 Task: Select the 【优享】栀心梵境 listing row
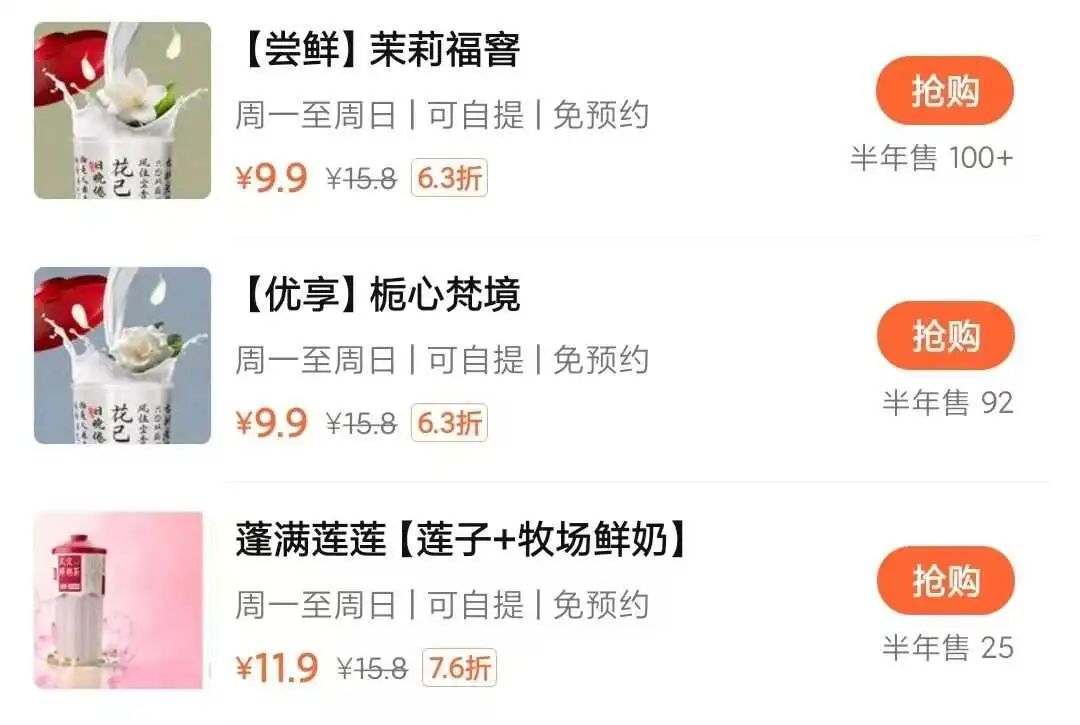[380, 295]
